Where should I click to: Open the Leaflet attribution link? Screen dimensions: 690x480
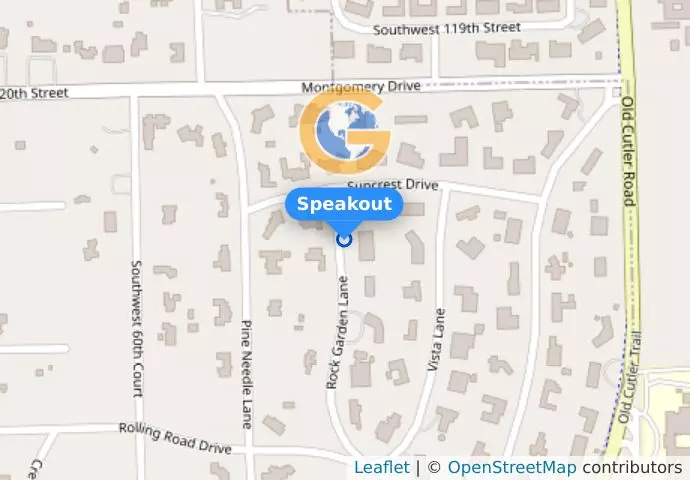[381, 467]
